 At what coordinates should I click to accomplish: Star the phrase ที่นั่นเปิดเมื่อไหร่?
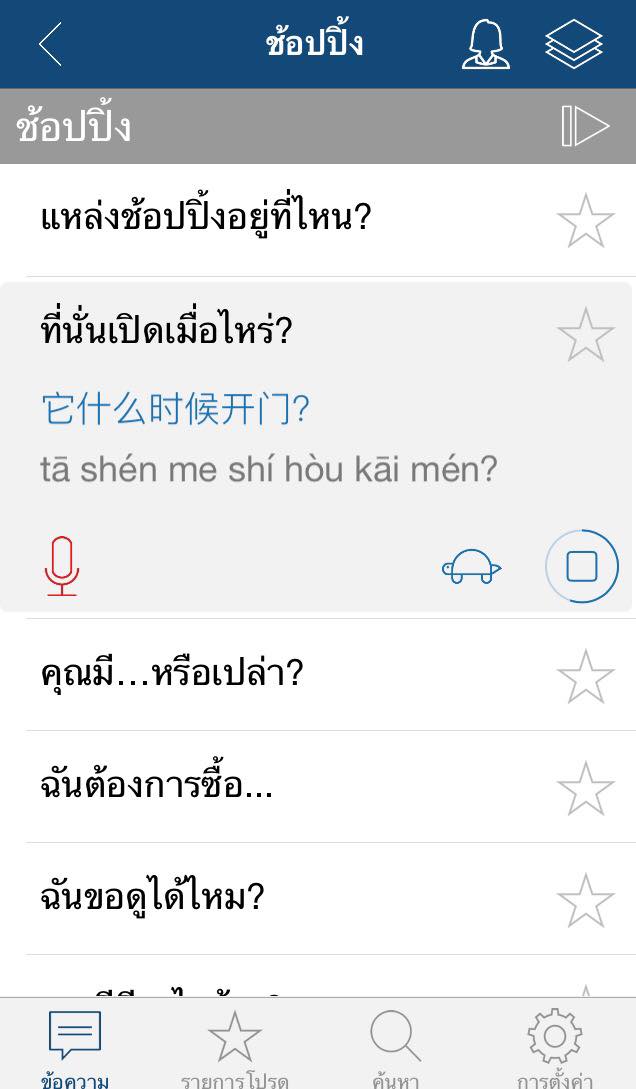[x=585, y=334]
